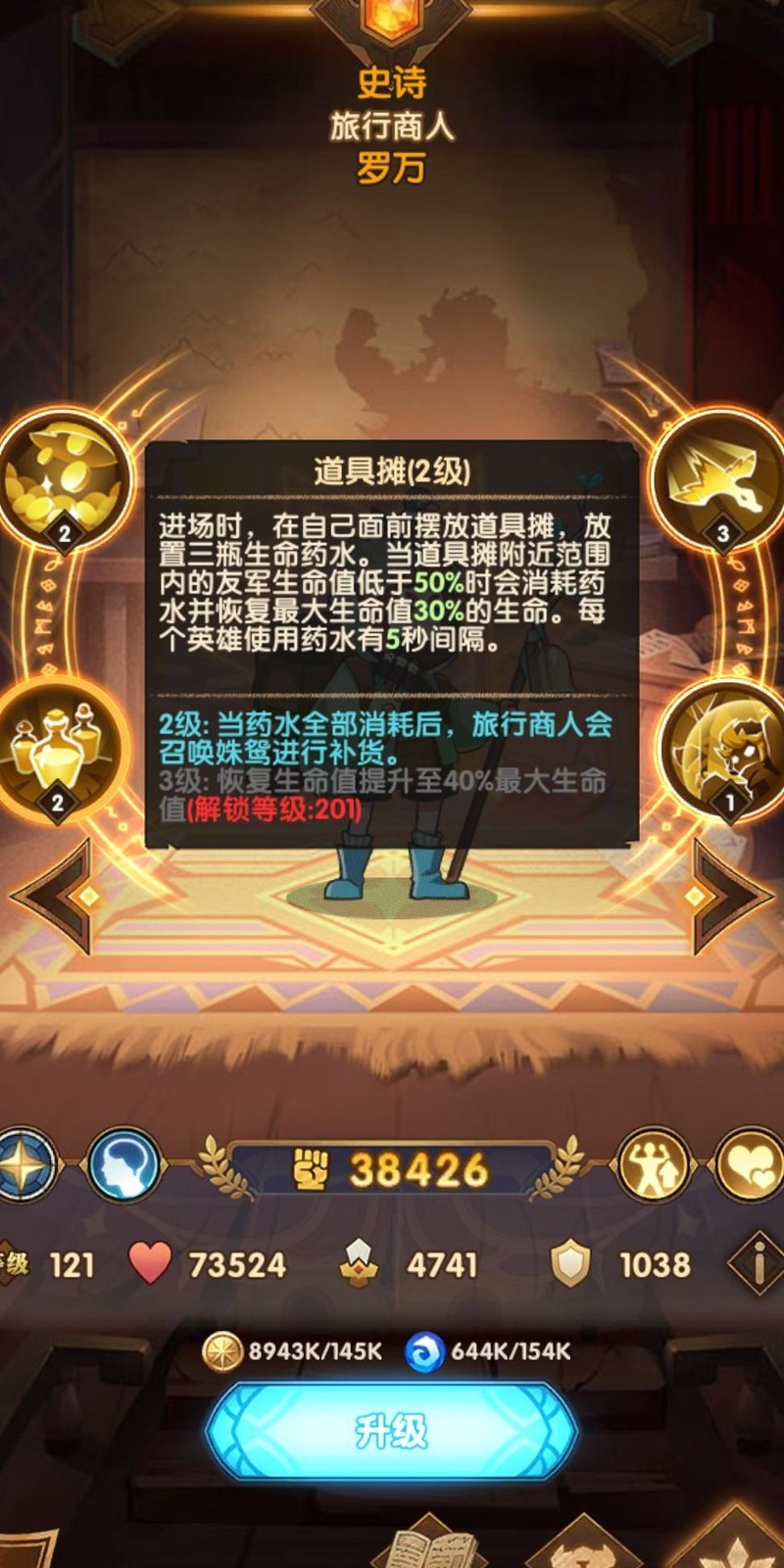Tap the heart bond icon
The width and height of the screenshot is (784, 1568).
tap(755, 1165)
